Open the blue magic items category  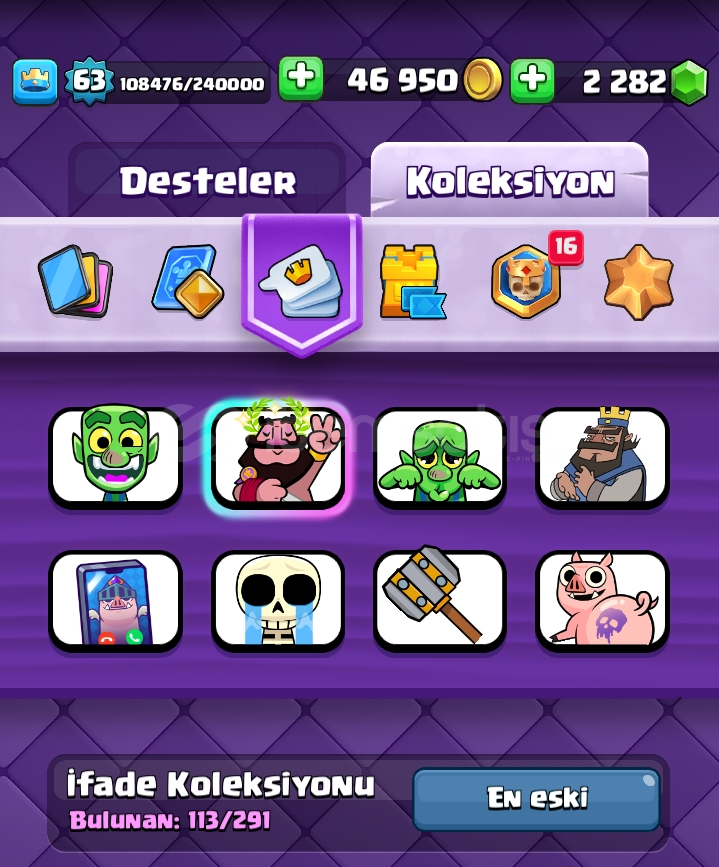click(x=188, y=281)
